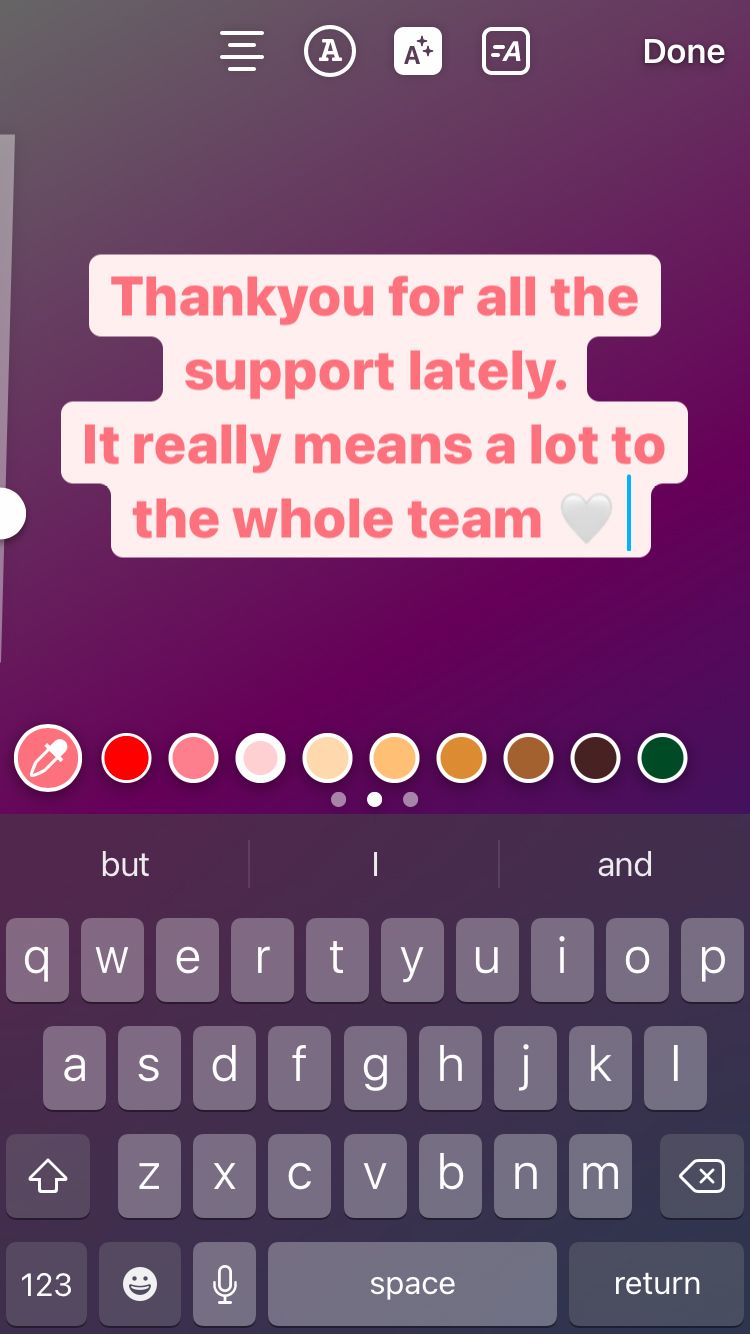Select the light peach color swatch
This screenshot has height=1334, width=750.
(328, 758)
